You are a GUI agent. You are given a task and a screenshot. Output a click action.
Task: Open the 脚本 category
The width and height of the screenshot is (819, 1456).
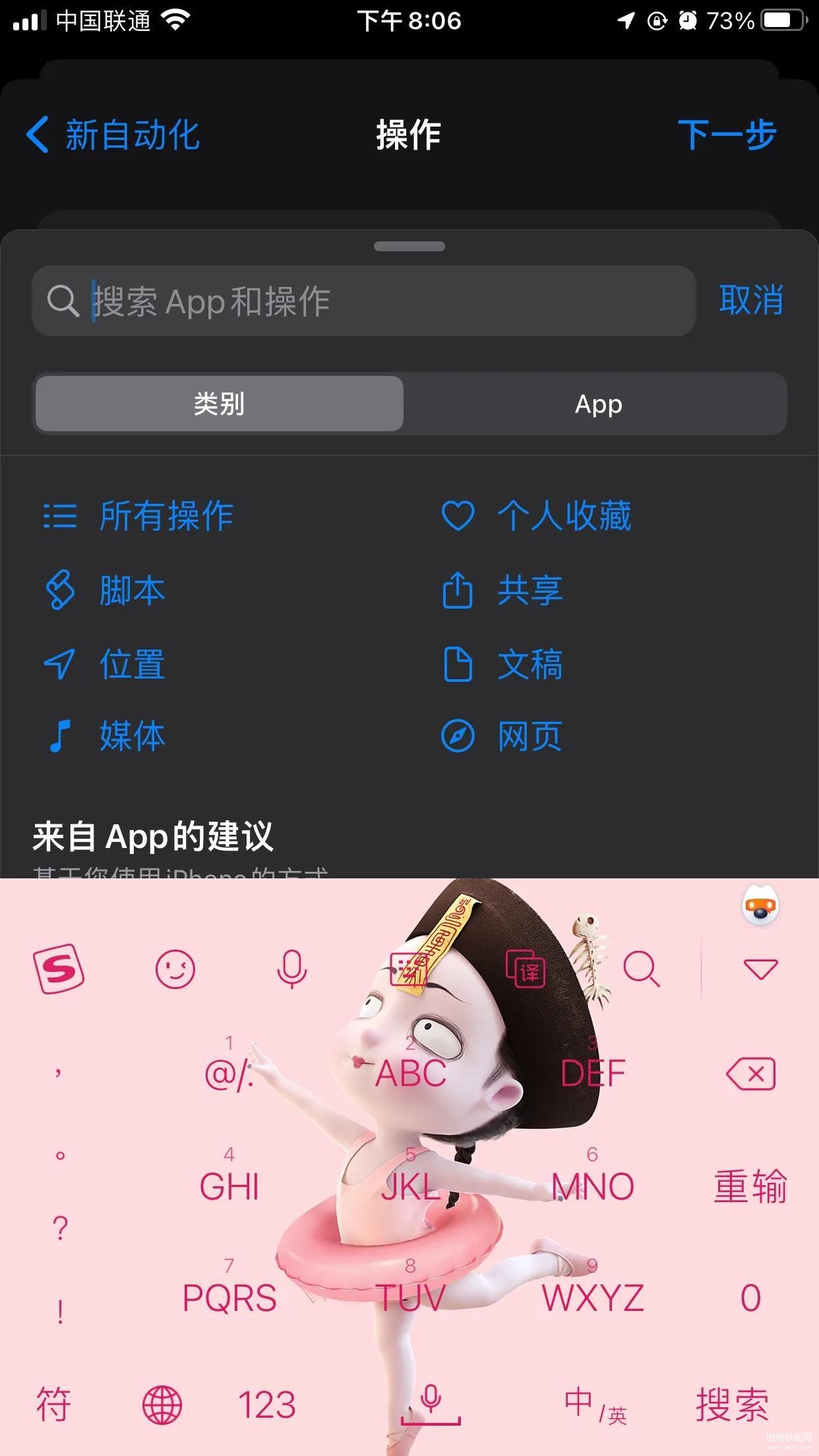(x=106, y=590)
